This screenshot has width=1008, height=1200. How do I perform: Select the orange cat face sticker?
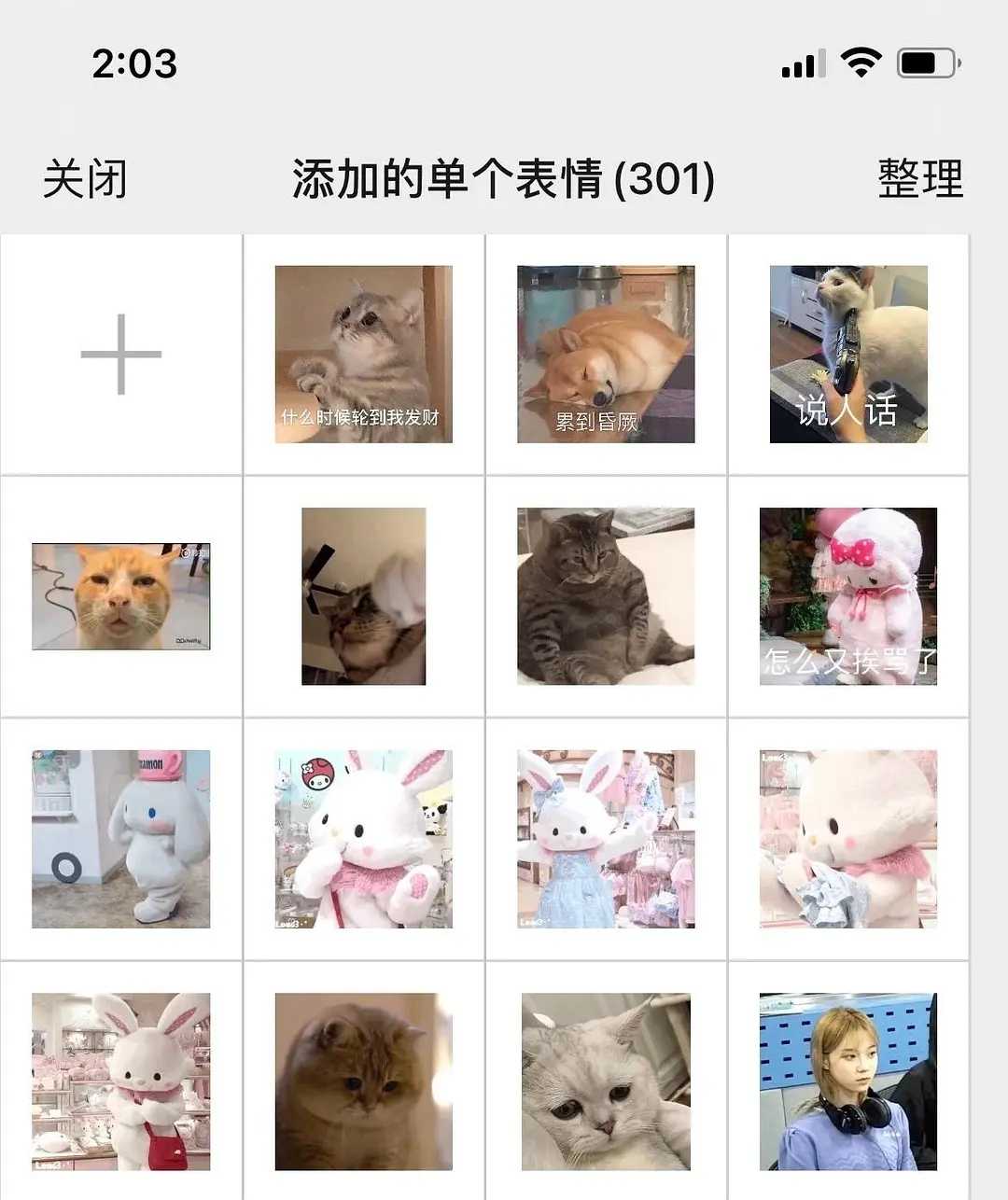pyautogui.click(x=121, y=596)
